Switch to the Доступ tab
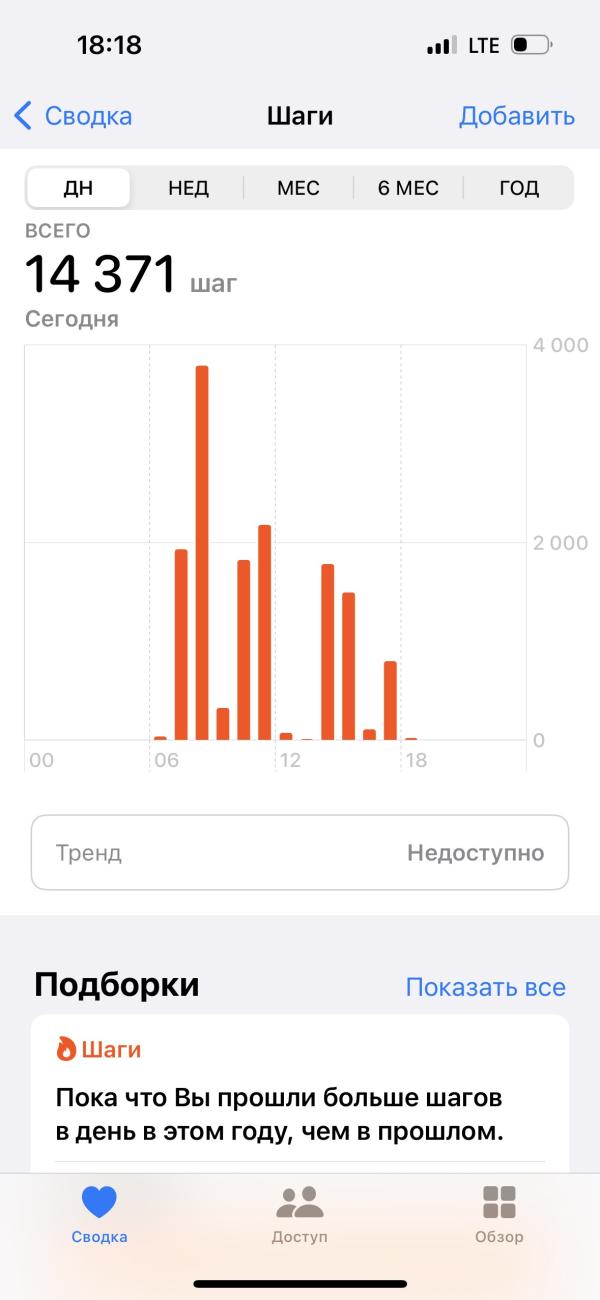Screen dimensions: 600x1300 point(299,1213)
